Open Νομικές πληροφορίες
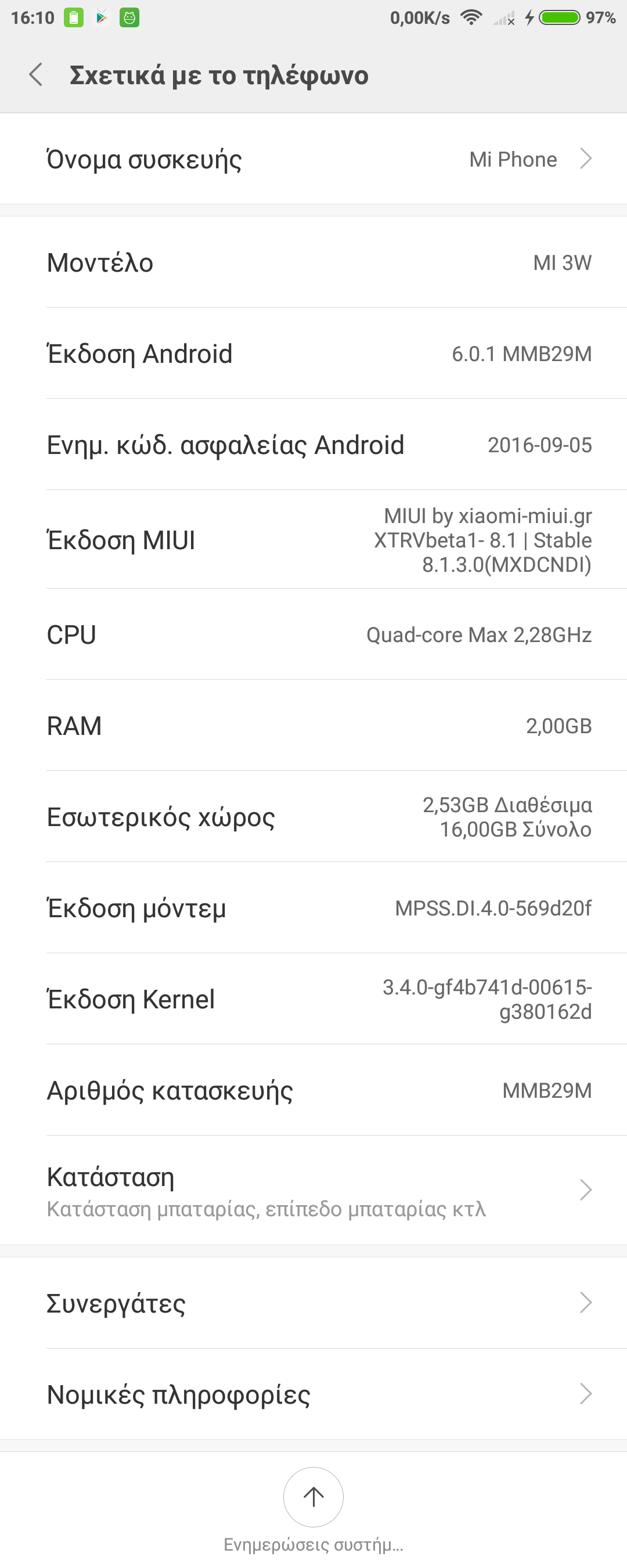The height and width of the screenshot is (1568, 627). click(x=313, y=1394)
